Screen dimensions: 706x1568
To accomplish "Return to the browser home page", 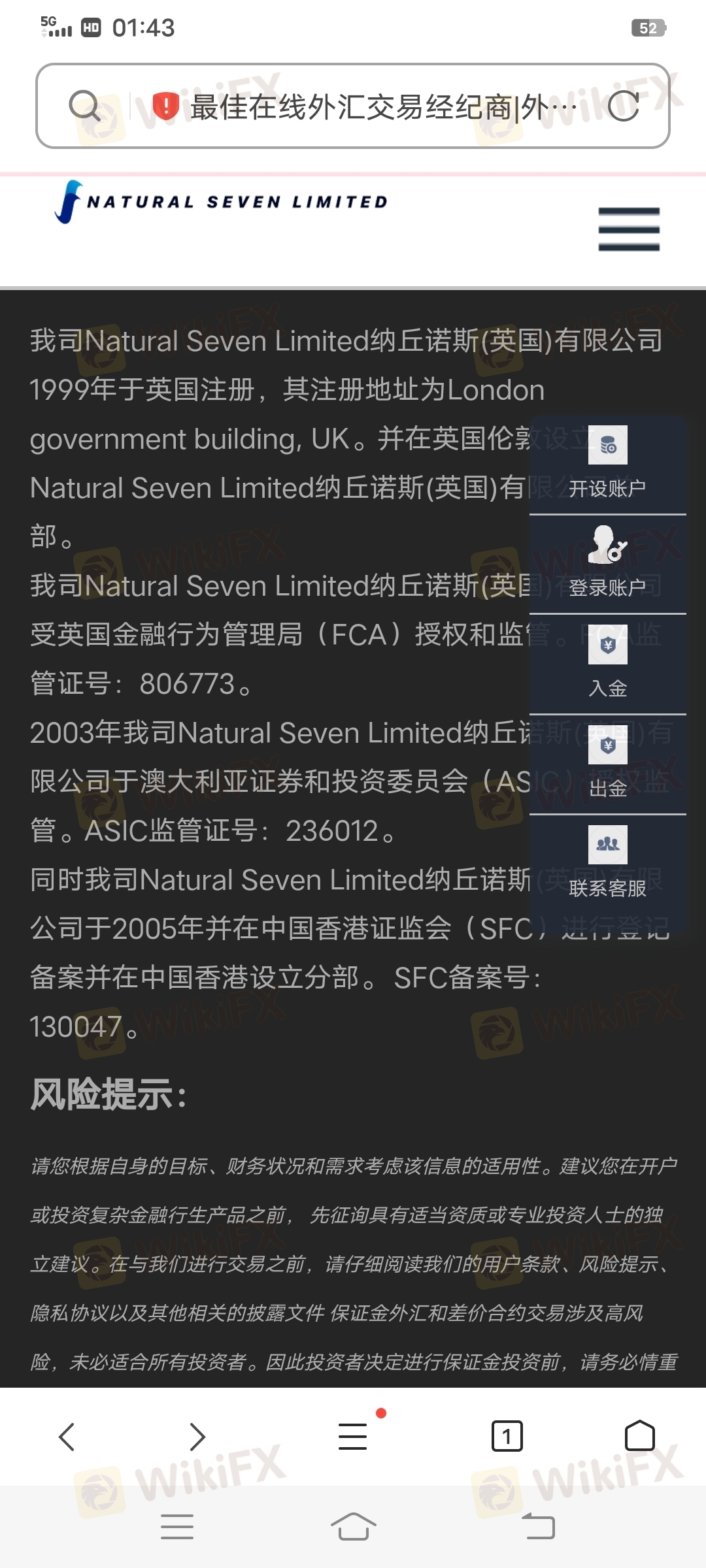I will [639, 1437].
